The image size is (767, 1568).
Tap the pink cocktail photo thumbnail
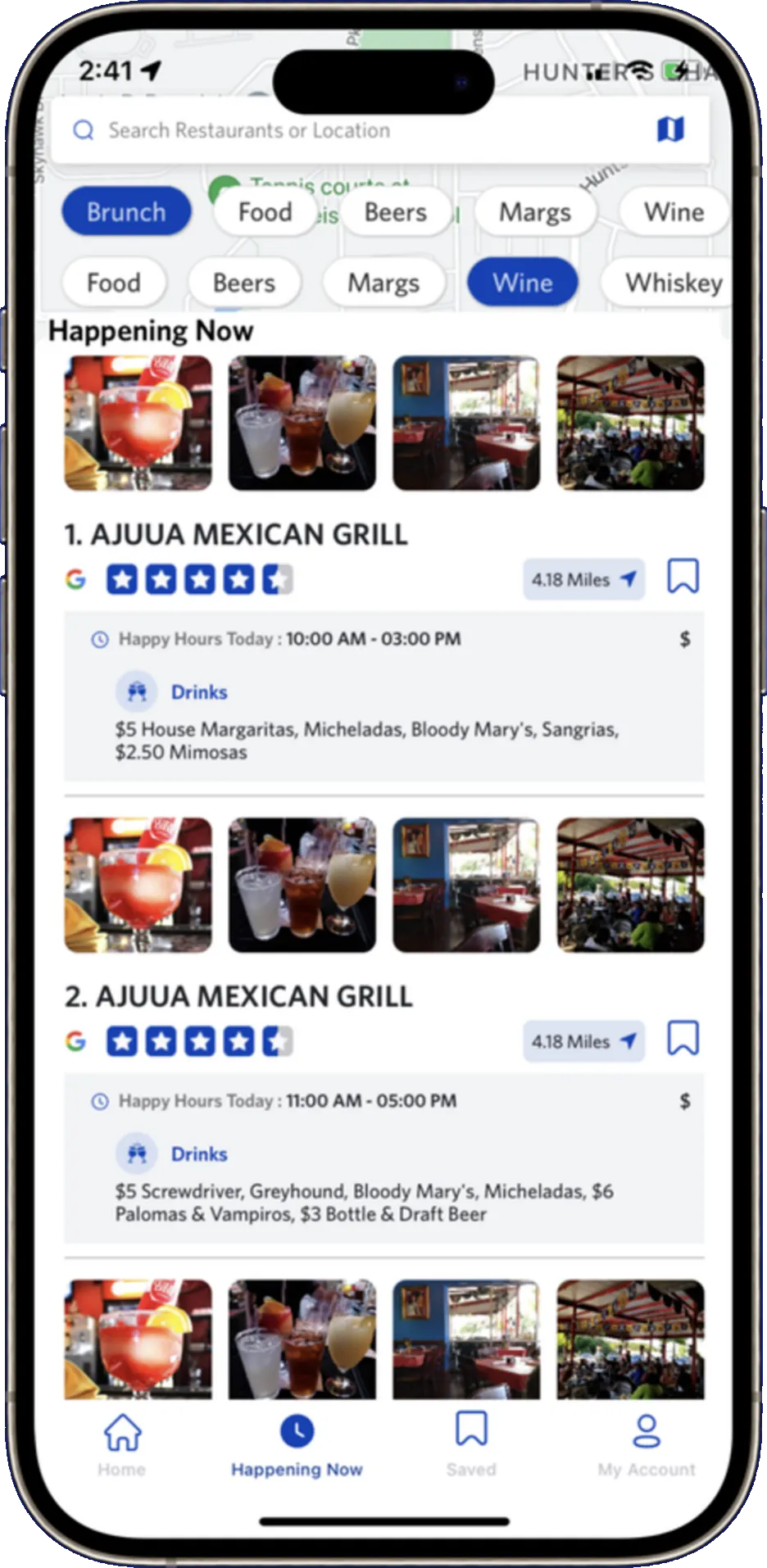137,422
